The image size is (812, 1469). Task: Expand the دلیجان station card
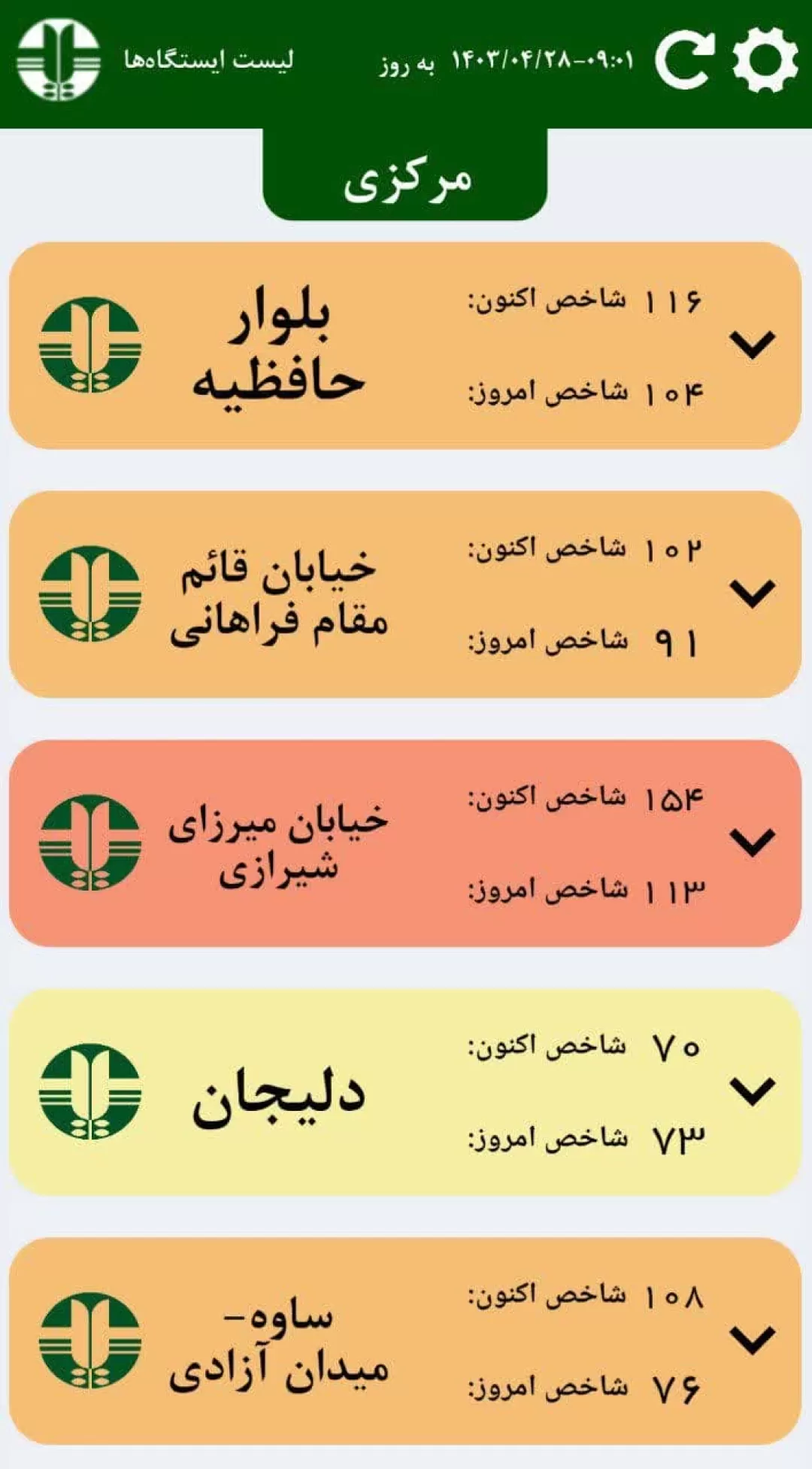pos(752,1091)
